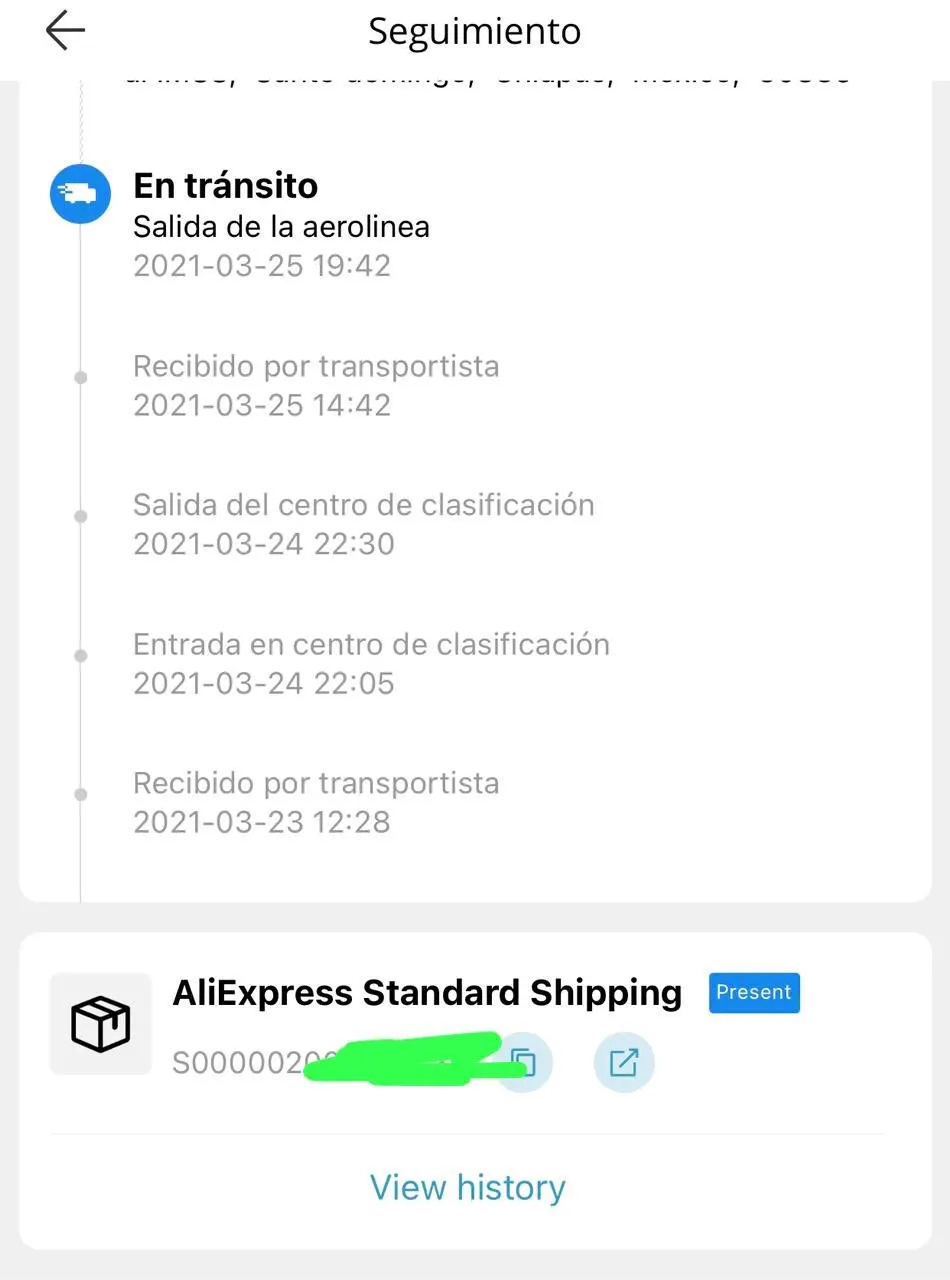Open tracking in external page
This screenshot has width=950, height=1280.
pyautogui.click(x=624, y=1061)
